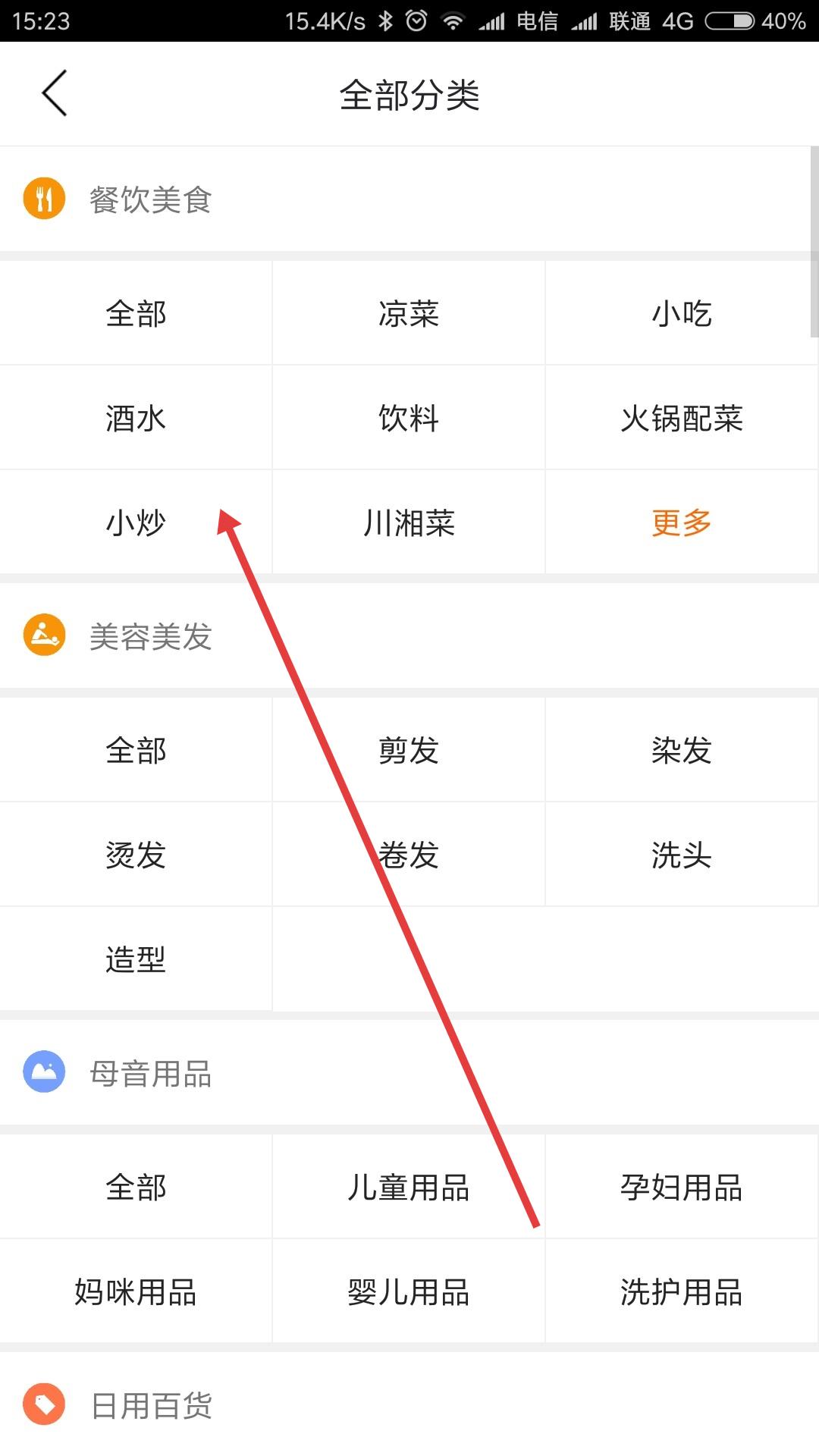Select 全部 under 美容美发
Viewport: 819px width, 1456px height.
[136, 750]
